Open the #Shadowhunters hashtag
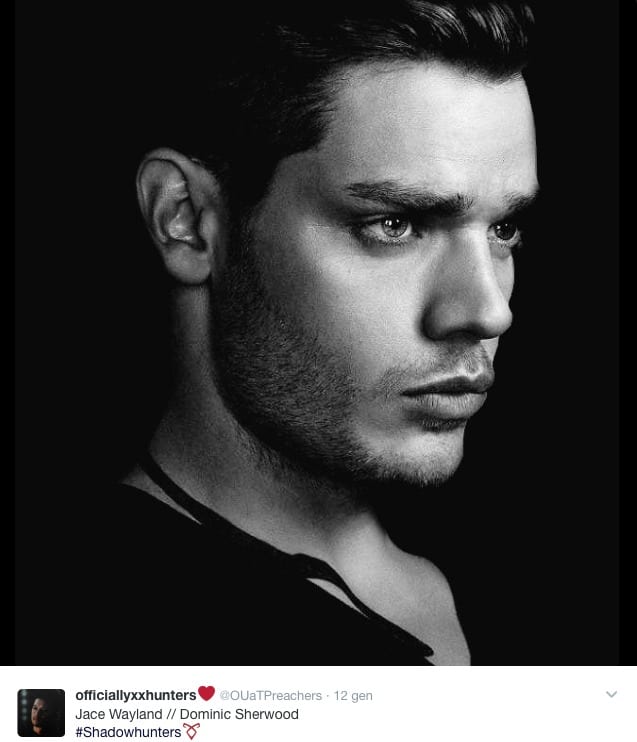637x742 pixels. click(128, 732)
